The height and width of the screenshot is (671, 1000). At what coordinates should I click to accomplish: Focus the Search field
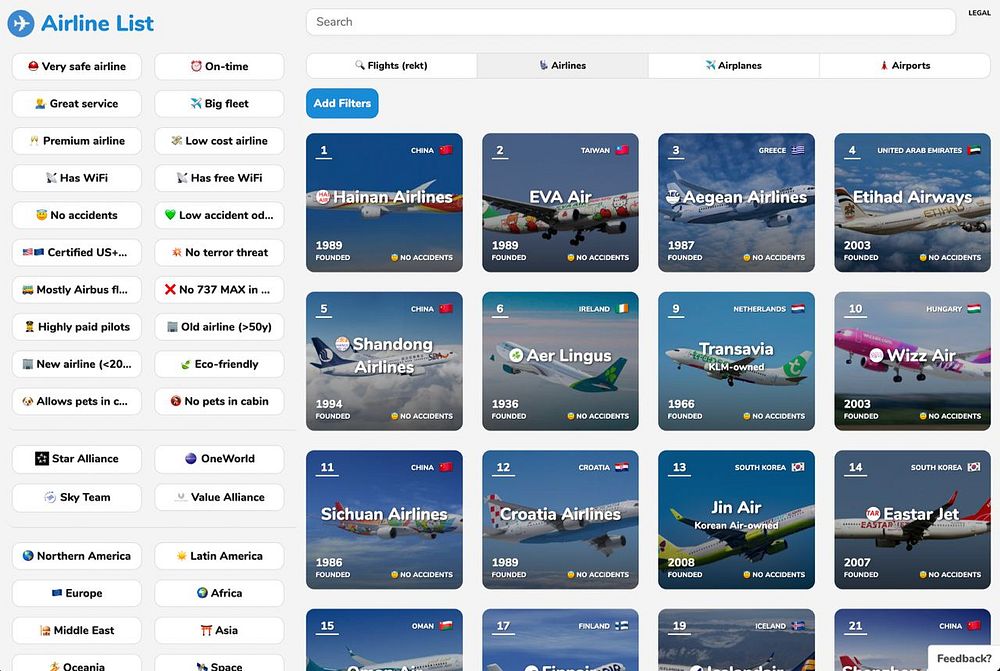tap(630, 22)
